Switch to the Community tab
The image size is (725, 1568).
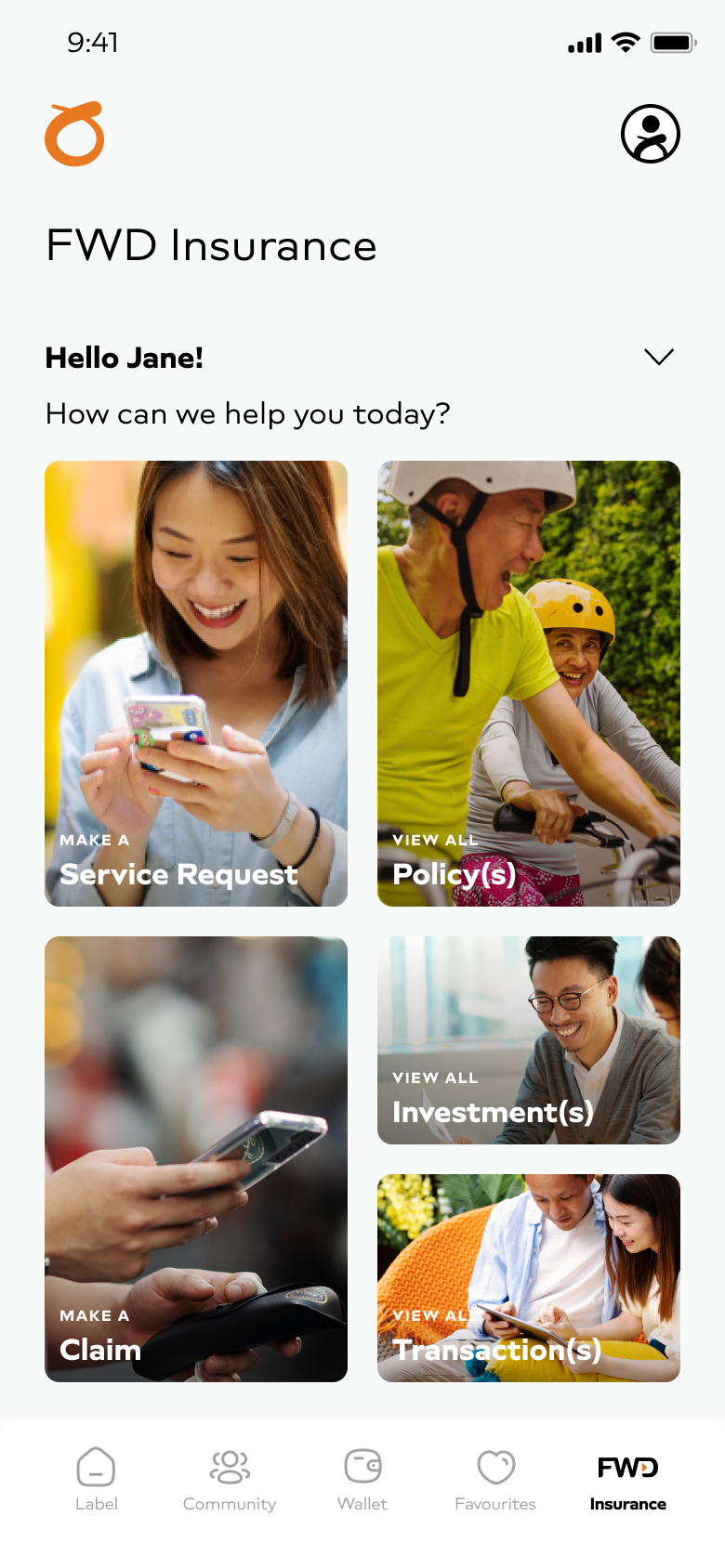click(x=230, y=1479)
